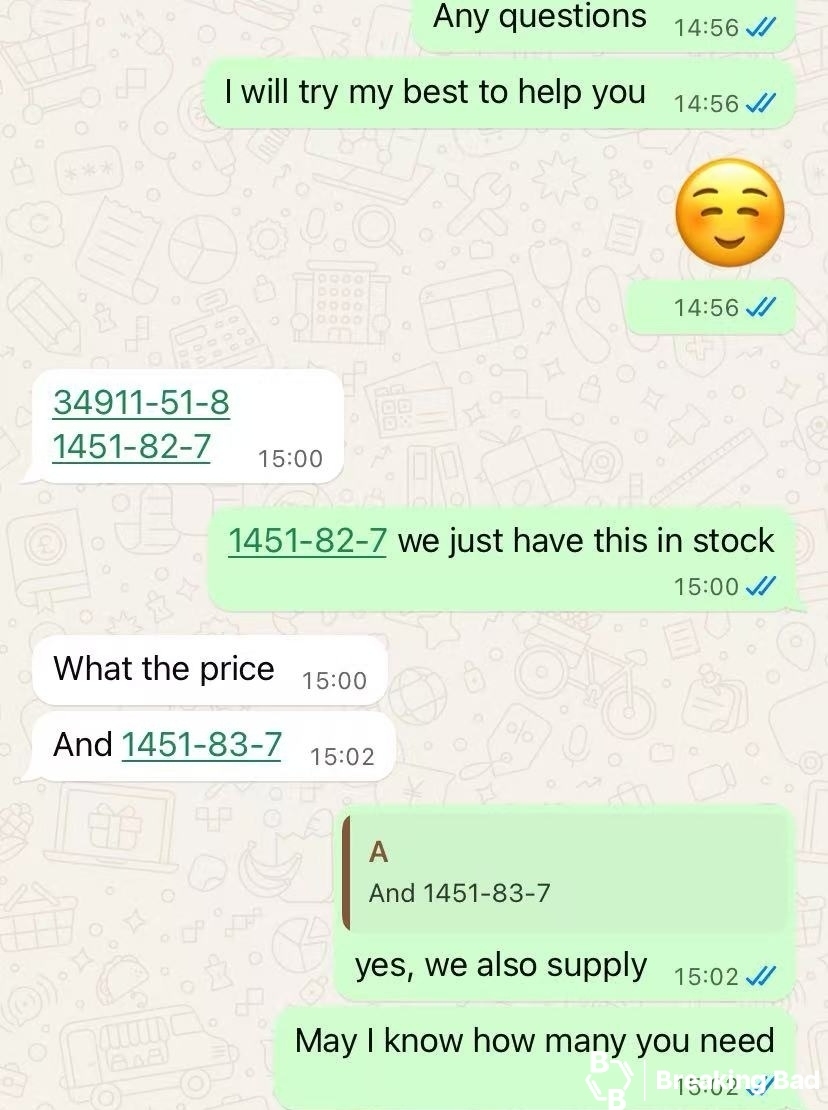This screenshot has height=1110, width=828.
Task: Tap the 34911-51-8 number link
Action: tap(141, 402)
